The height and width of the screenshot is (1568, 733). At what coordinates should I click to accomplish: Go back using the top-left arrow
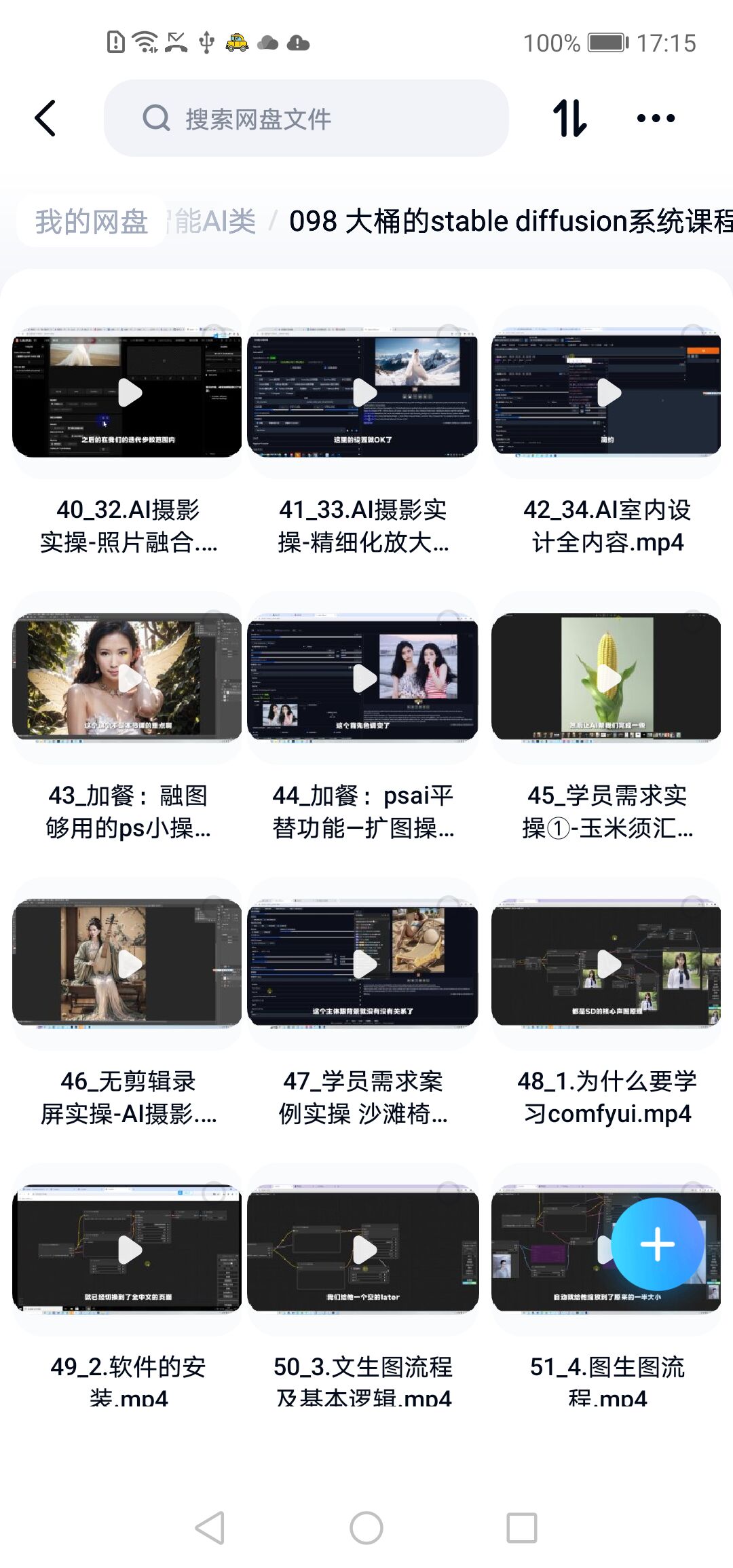45,118
